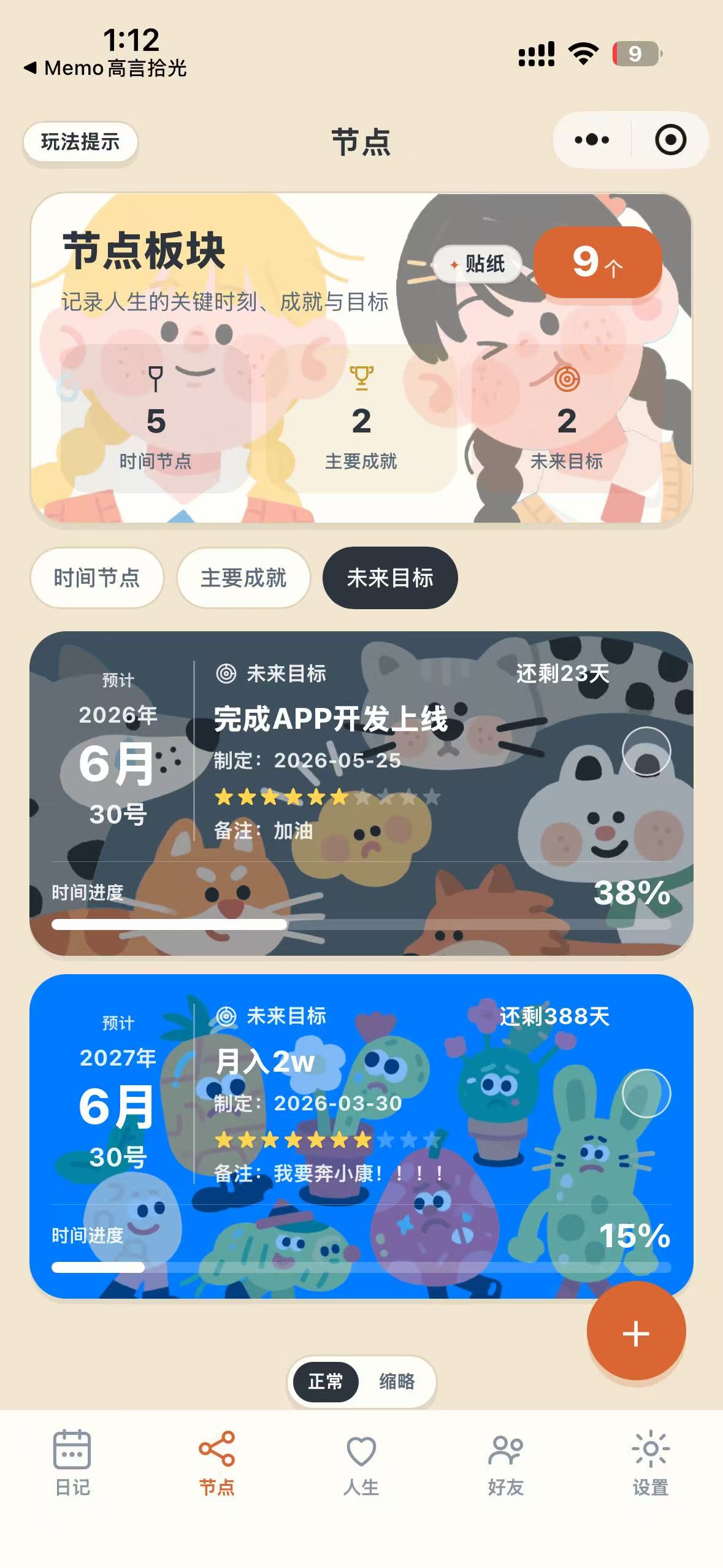View the 5 时间节点 stat card
The height and width of the screenshot is (1568, 723).
click(156, 418)
